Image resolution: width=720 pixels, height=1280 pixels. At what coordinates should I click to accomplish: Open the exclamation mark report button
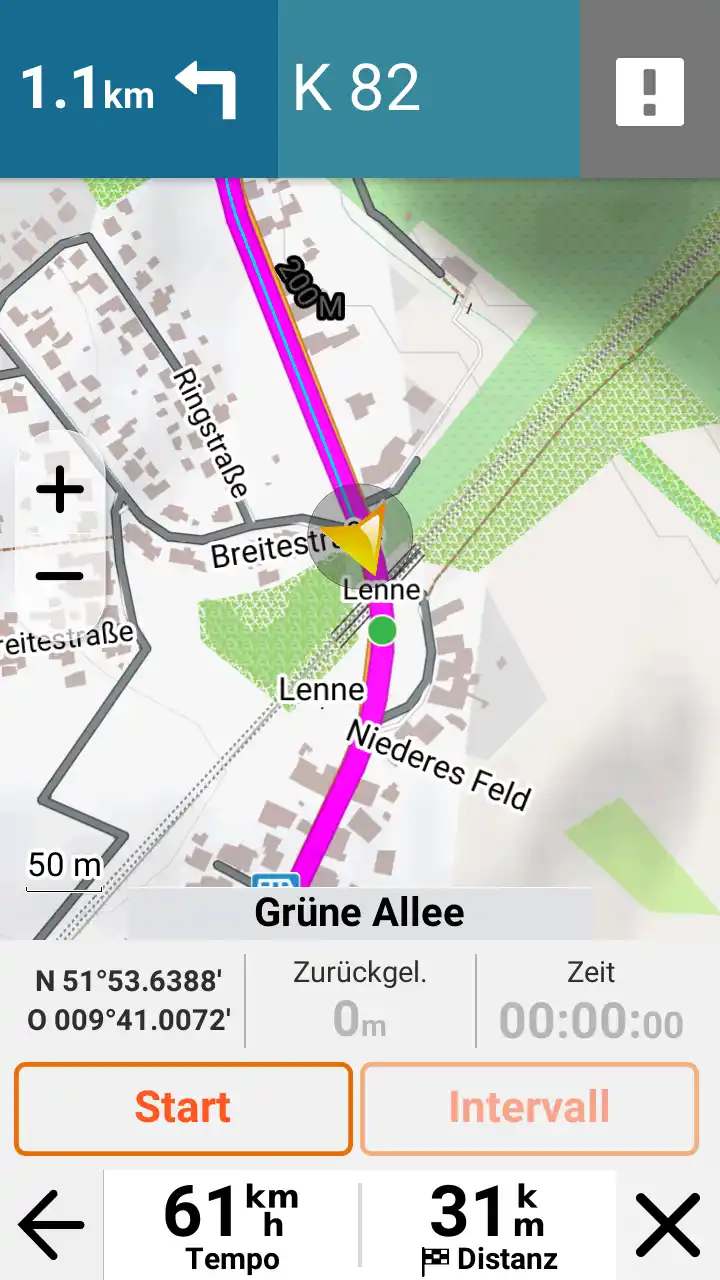649,91
